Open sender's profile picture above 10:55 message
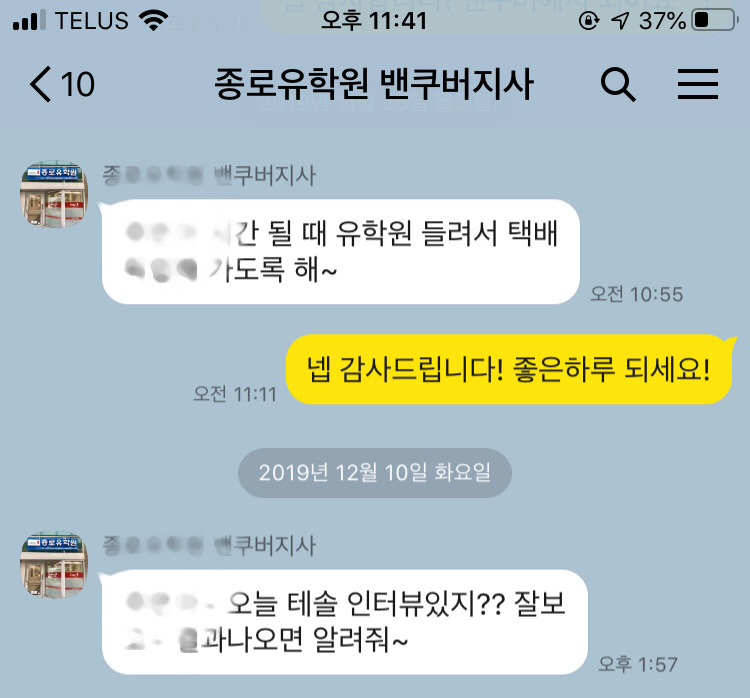This screenshot has height=698, width=750. click(x=54, y=193)
